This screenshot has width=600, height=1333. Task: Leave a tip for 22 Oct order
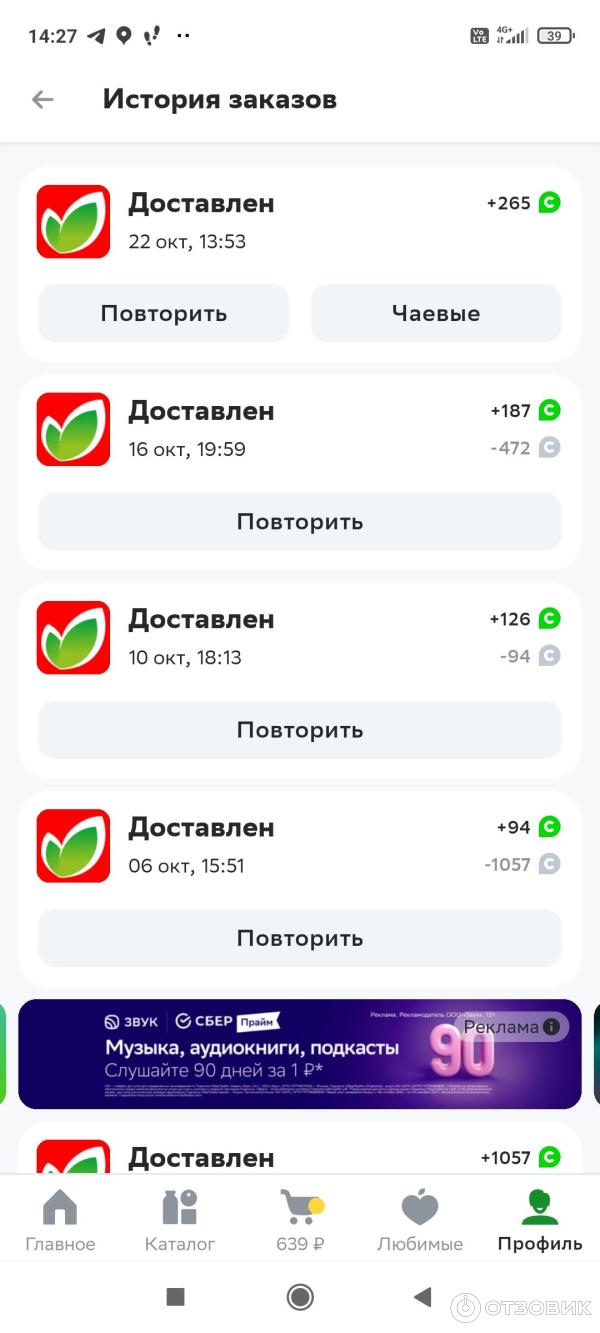(436, 313)
